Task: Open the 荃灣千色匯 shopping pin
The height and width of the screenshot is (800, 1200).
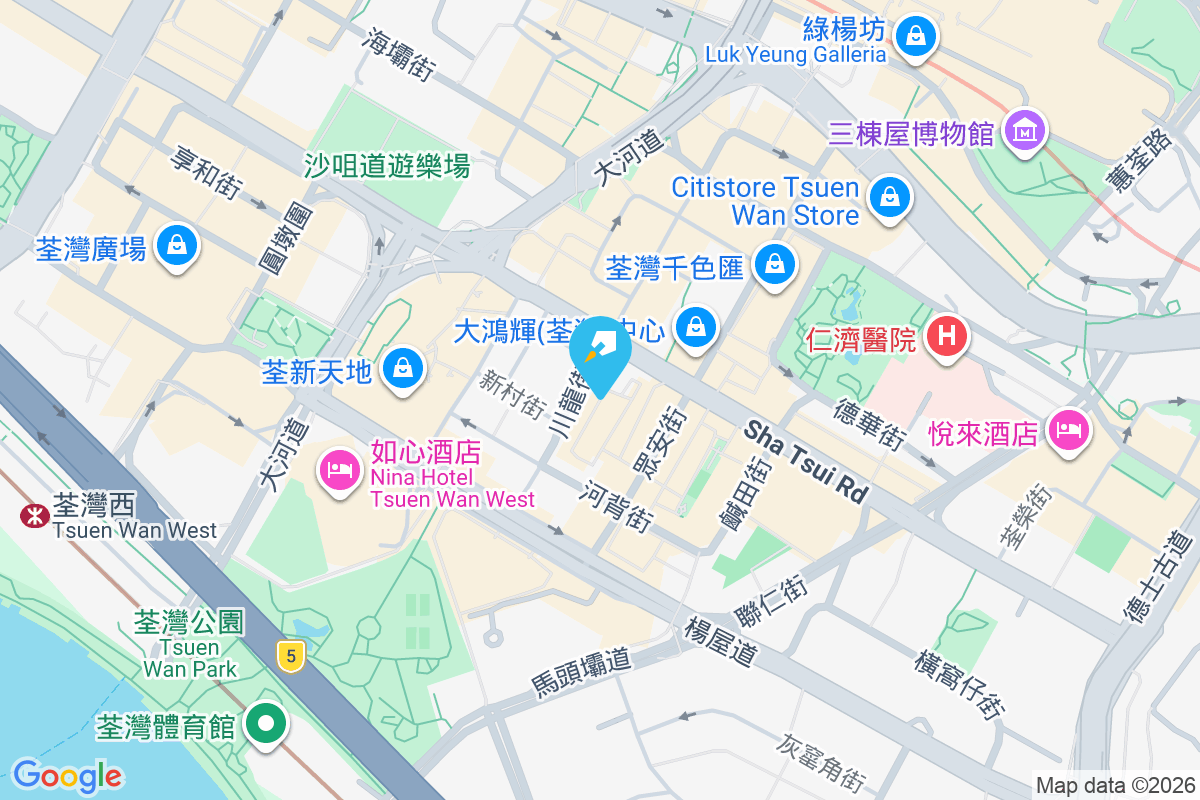Action: click(774, 265)
